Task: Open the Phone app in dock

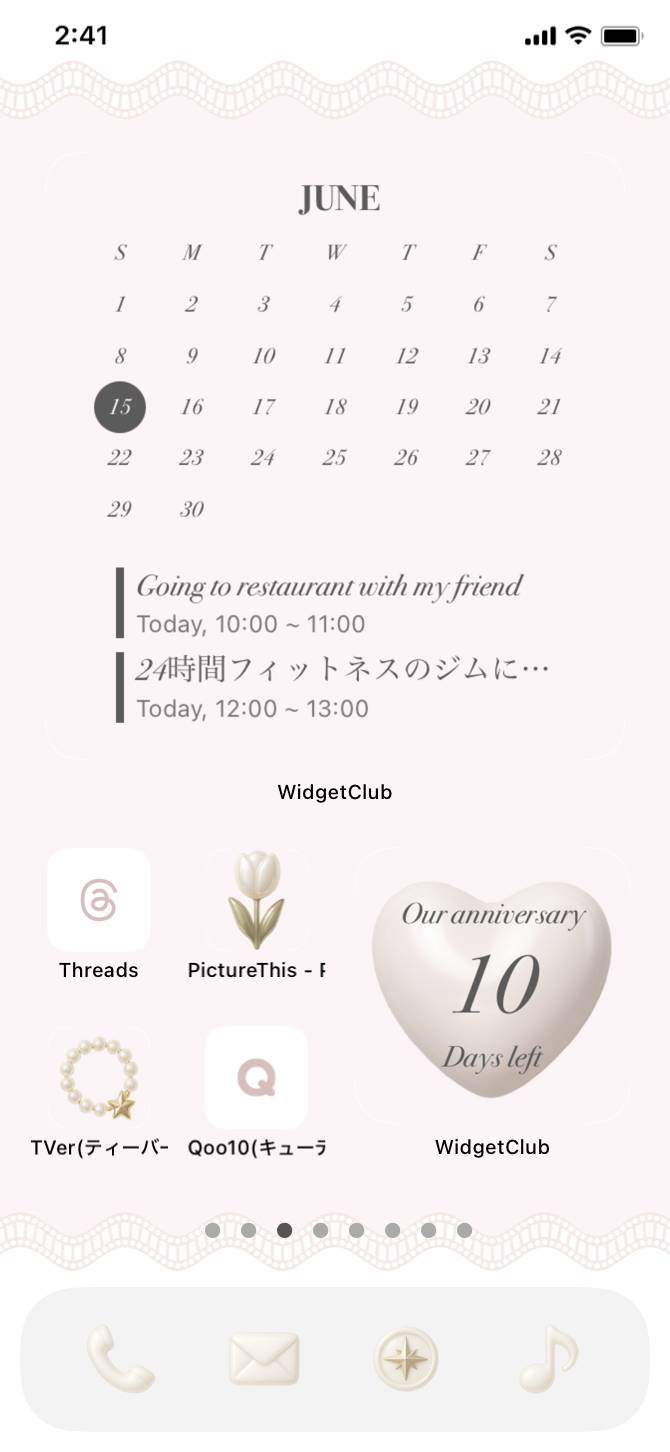Action: (120, 1358)
